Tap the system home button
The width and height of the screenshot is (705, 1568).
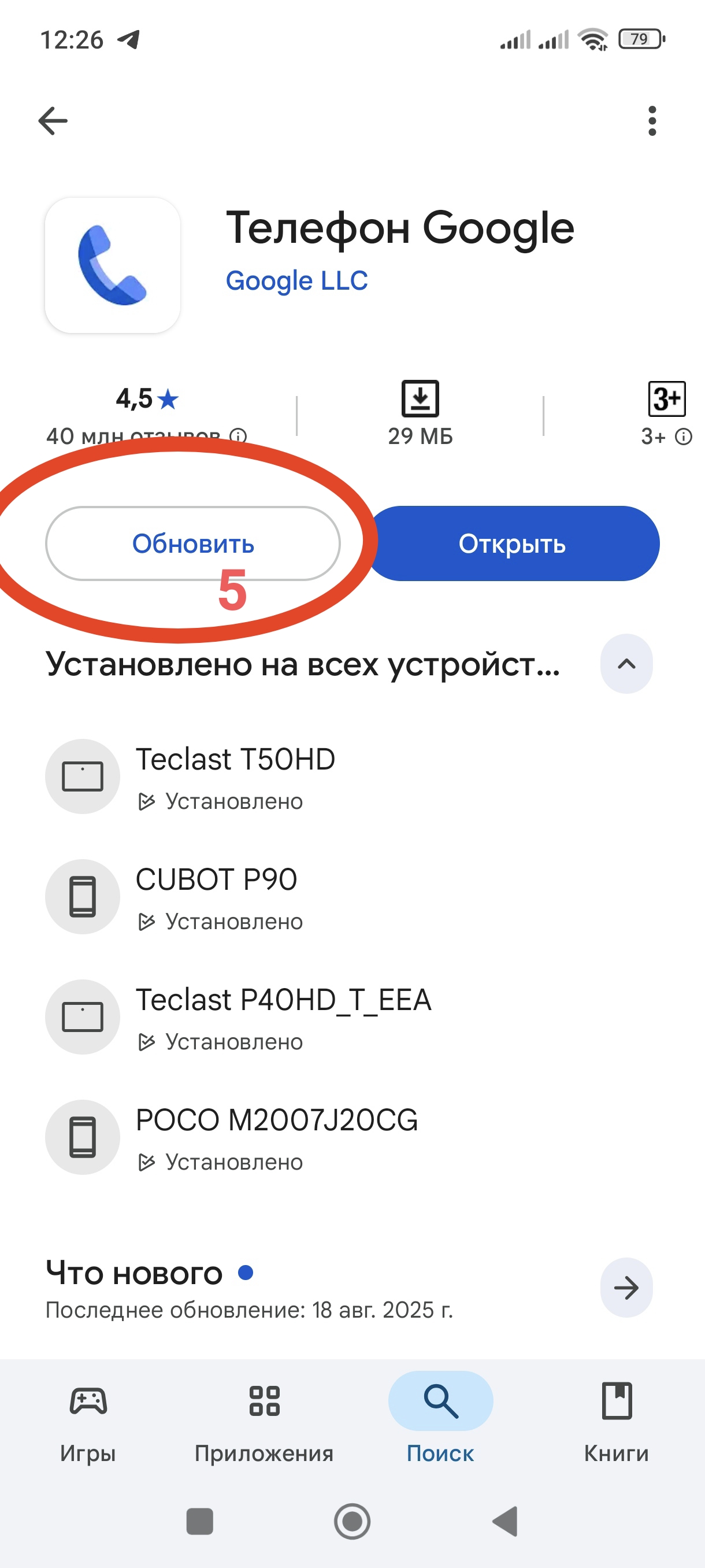(352, 1521)
